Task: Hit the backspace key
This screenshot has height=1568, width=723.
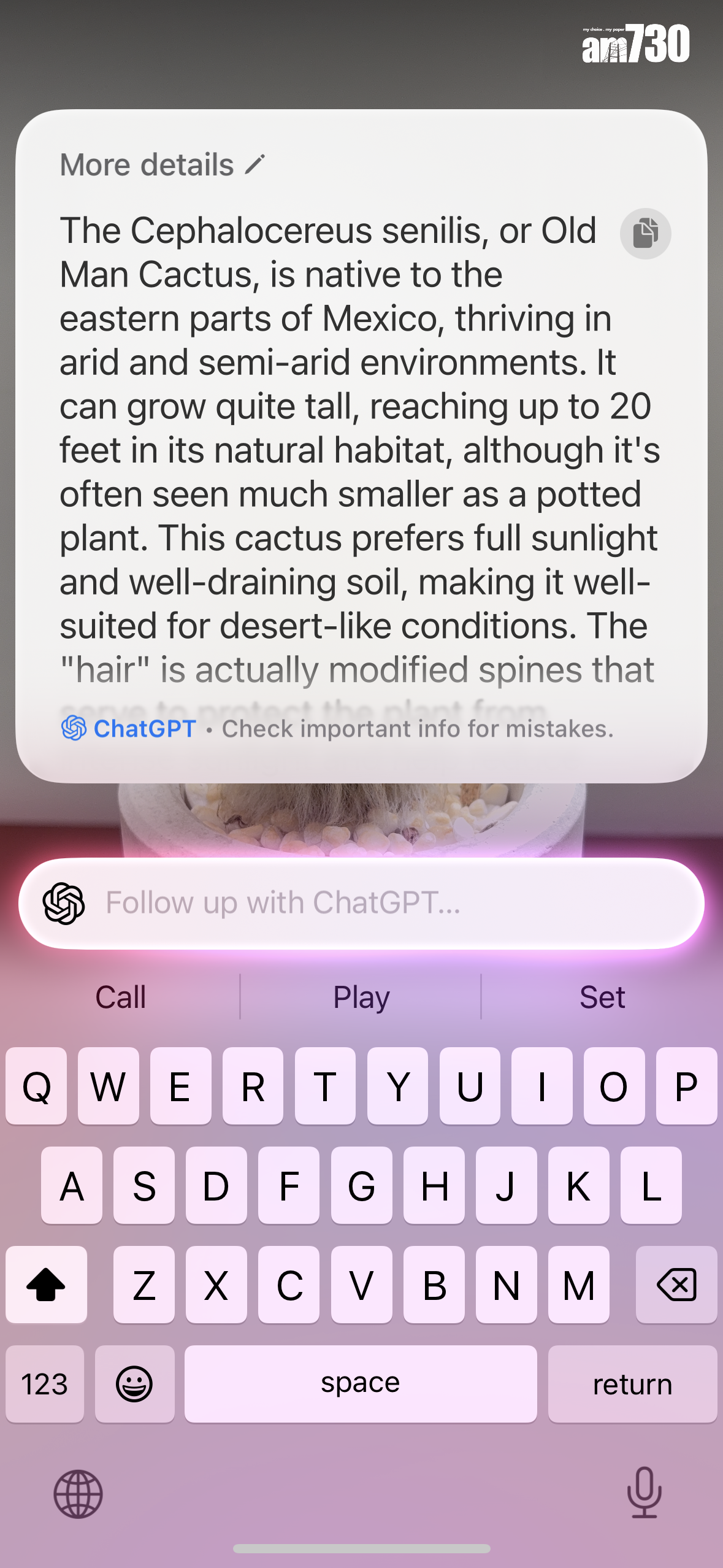Action: click(x=676, y=1285)
